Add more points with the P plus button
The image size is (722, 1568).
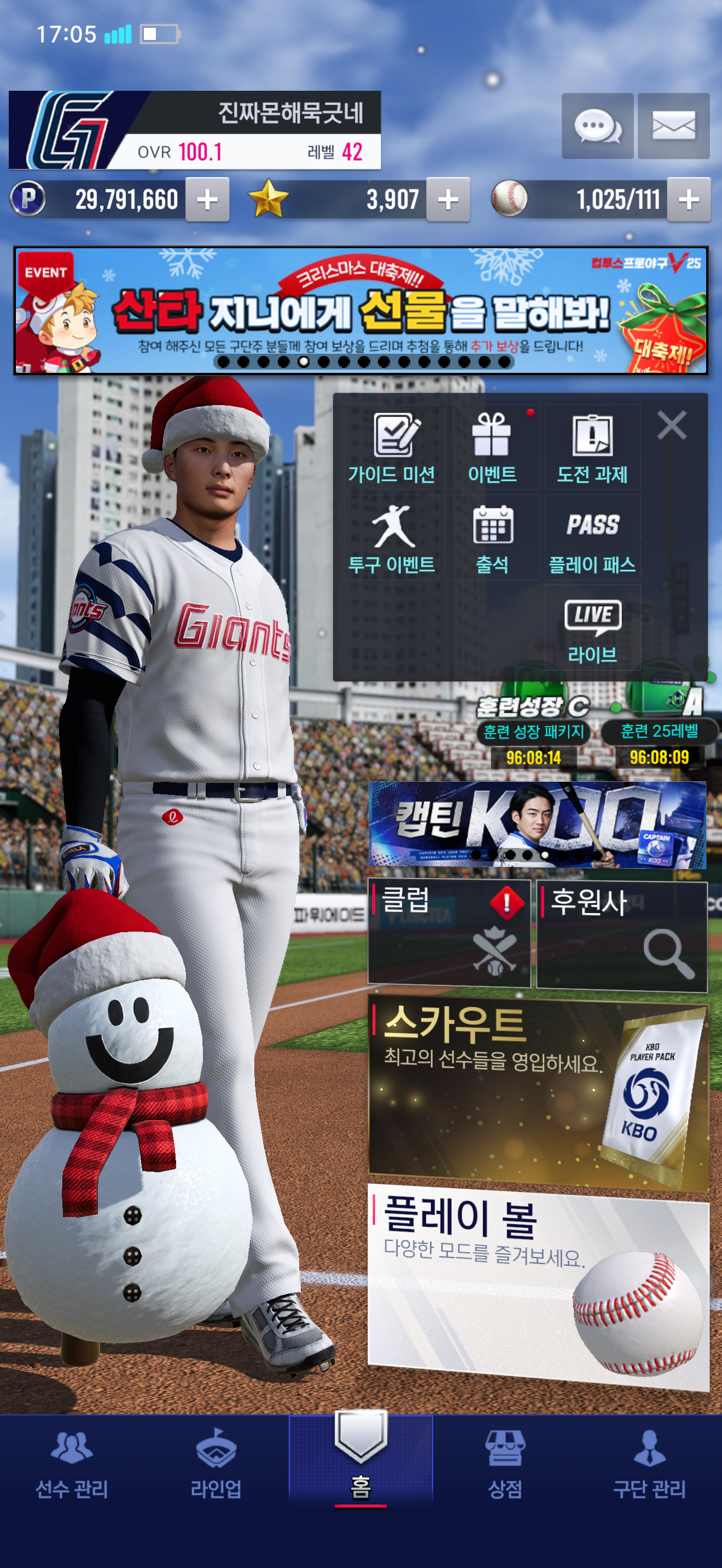(207, 200)
